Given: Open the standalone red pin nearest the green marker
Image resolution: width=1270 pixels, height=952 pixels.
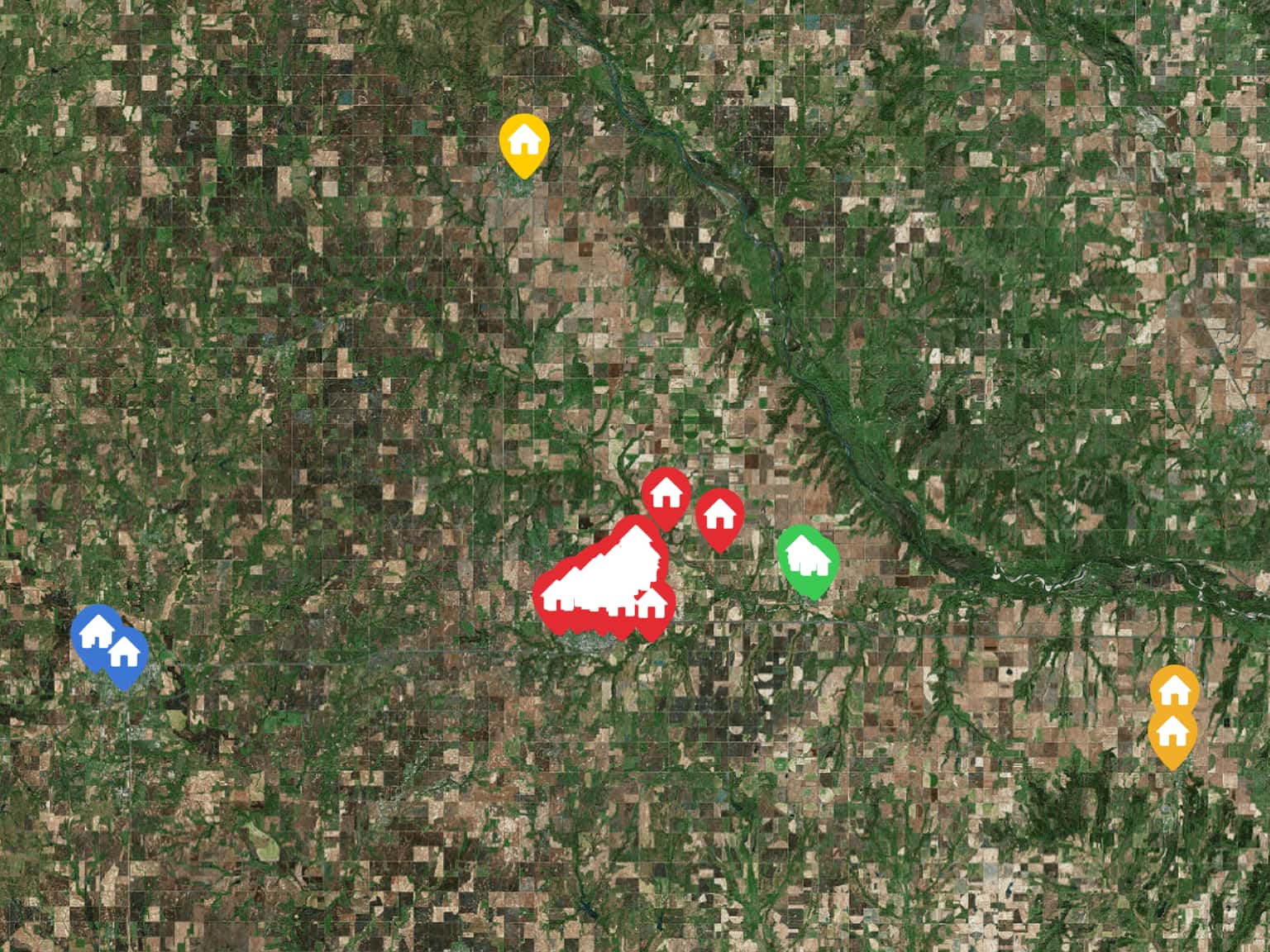Looking at the screenshot, I should (719, 516).
